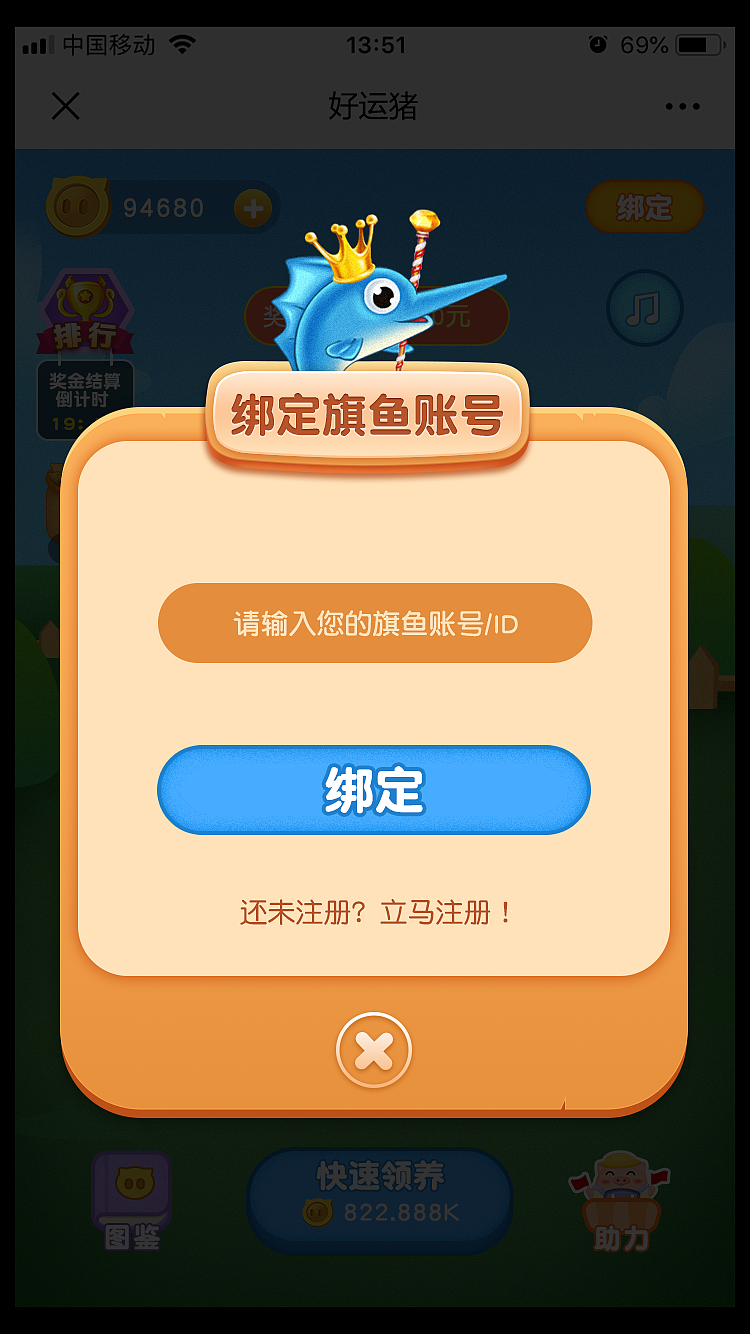This screenshot has width=750, height=1334.
Task: Toggle music with the musical note button
Action: (x=645, y=309)
